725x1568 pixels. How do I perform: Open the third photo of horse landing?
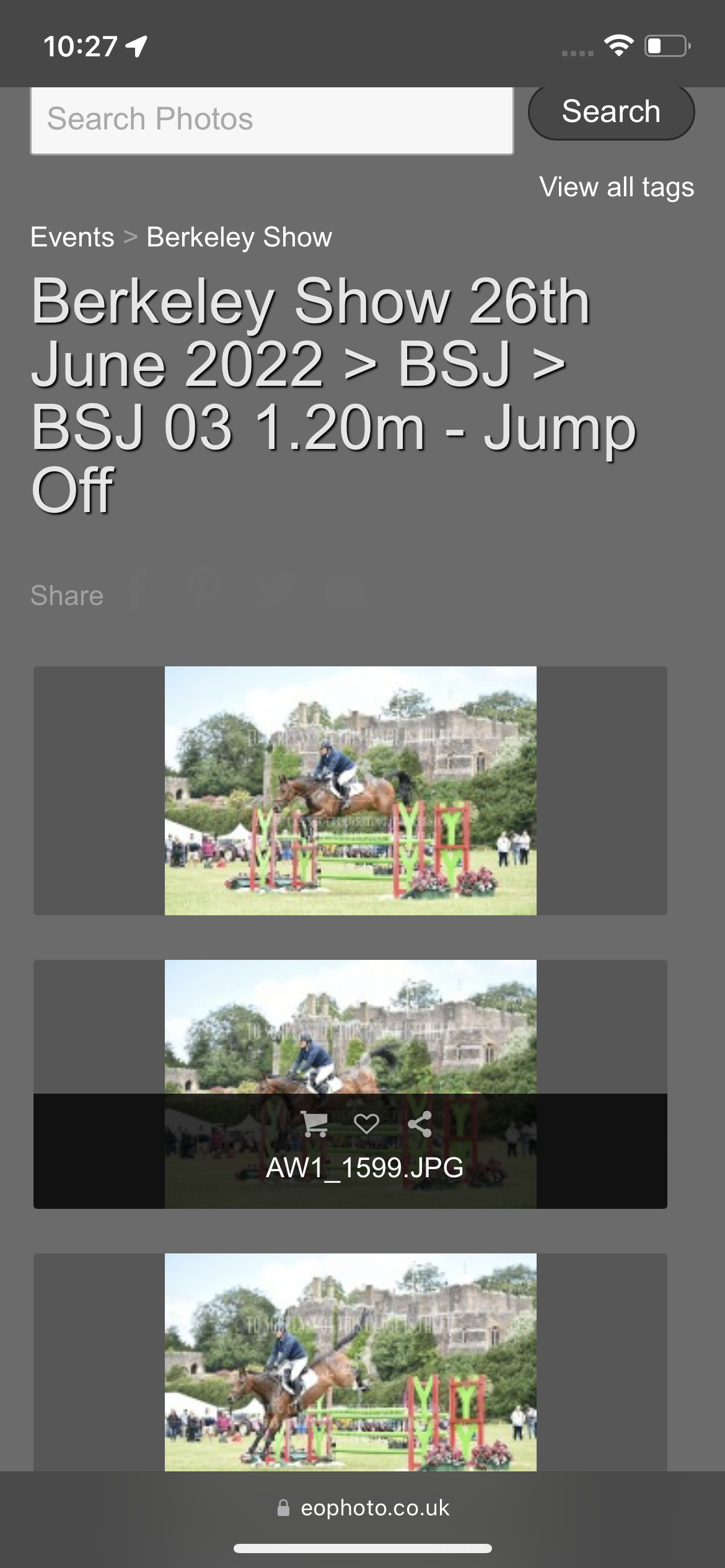click(351, 1362)
